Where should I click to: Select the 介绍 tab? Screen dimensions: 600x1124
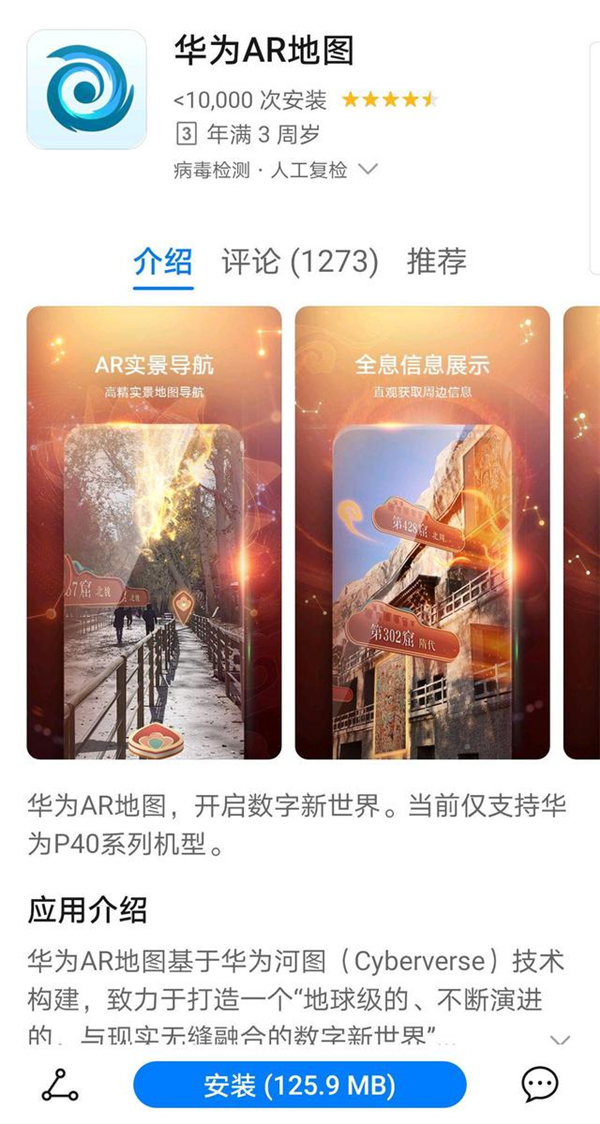coord(163,263)
